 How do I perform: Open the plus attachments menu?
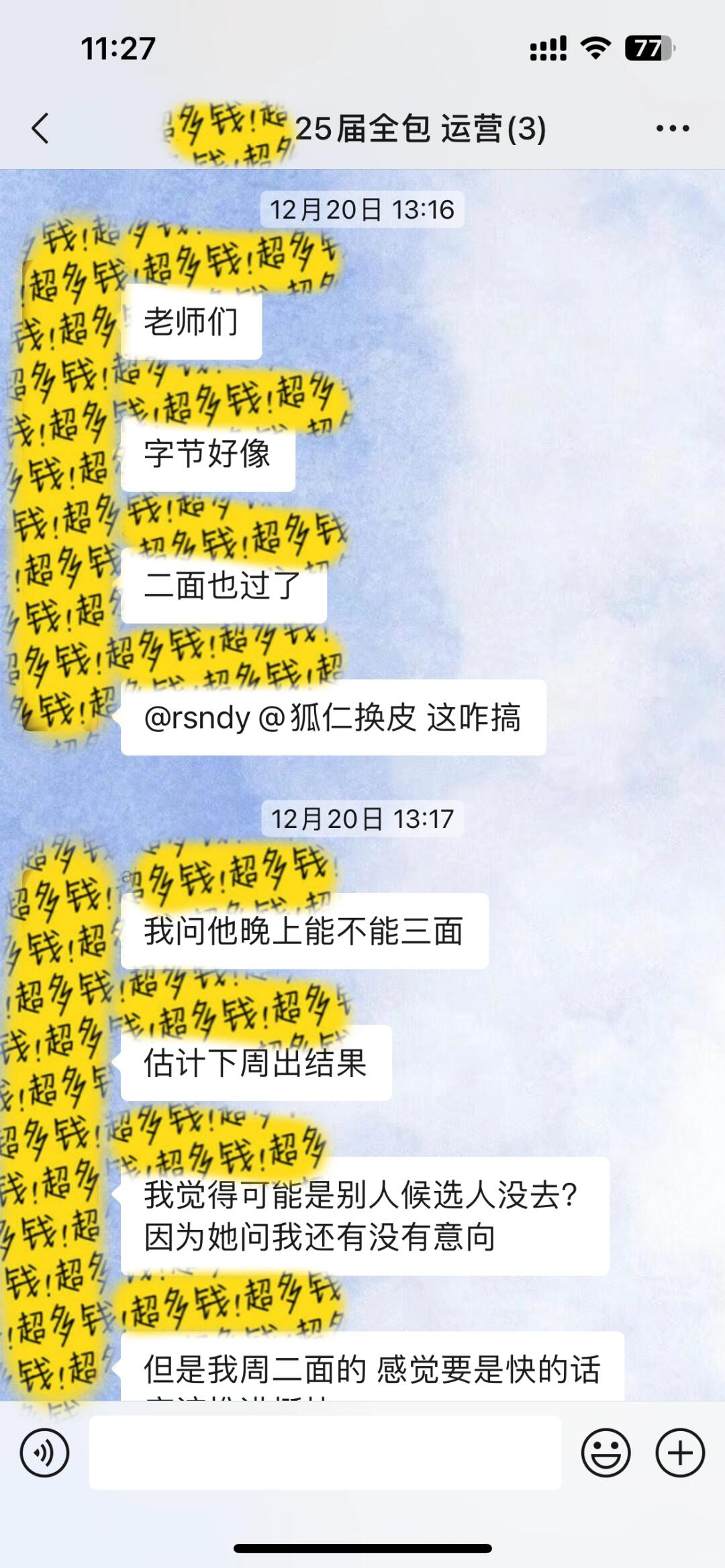pos(680,1453)
